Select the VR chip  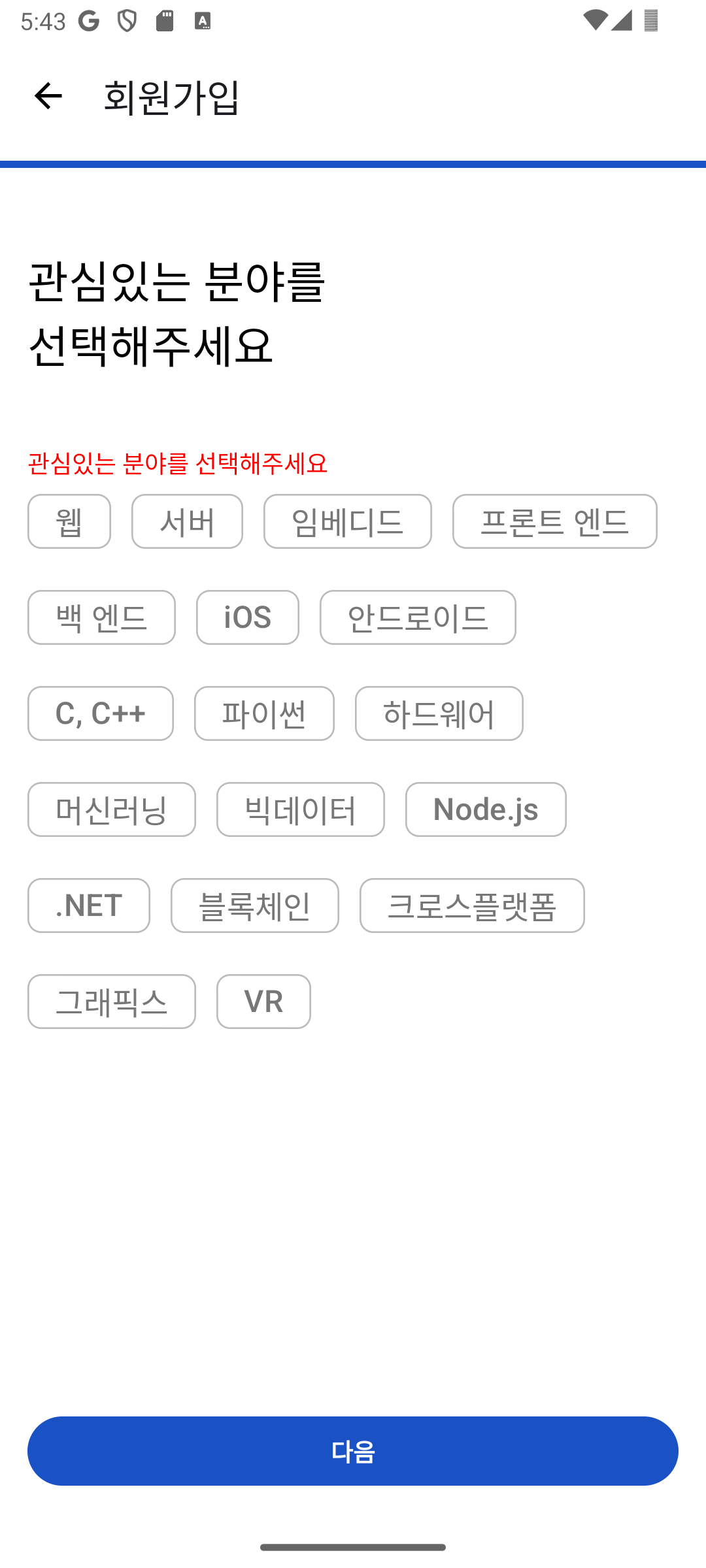(263, 1002)
